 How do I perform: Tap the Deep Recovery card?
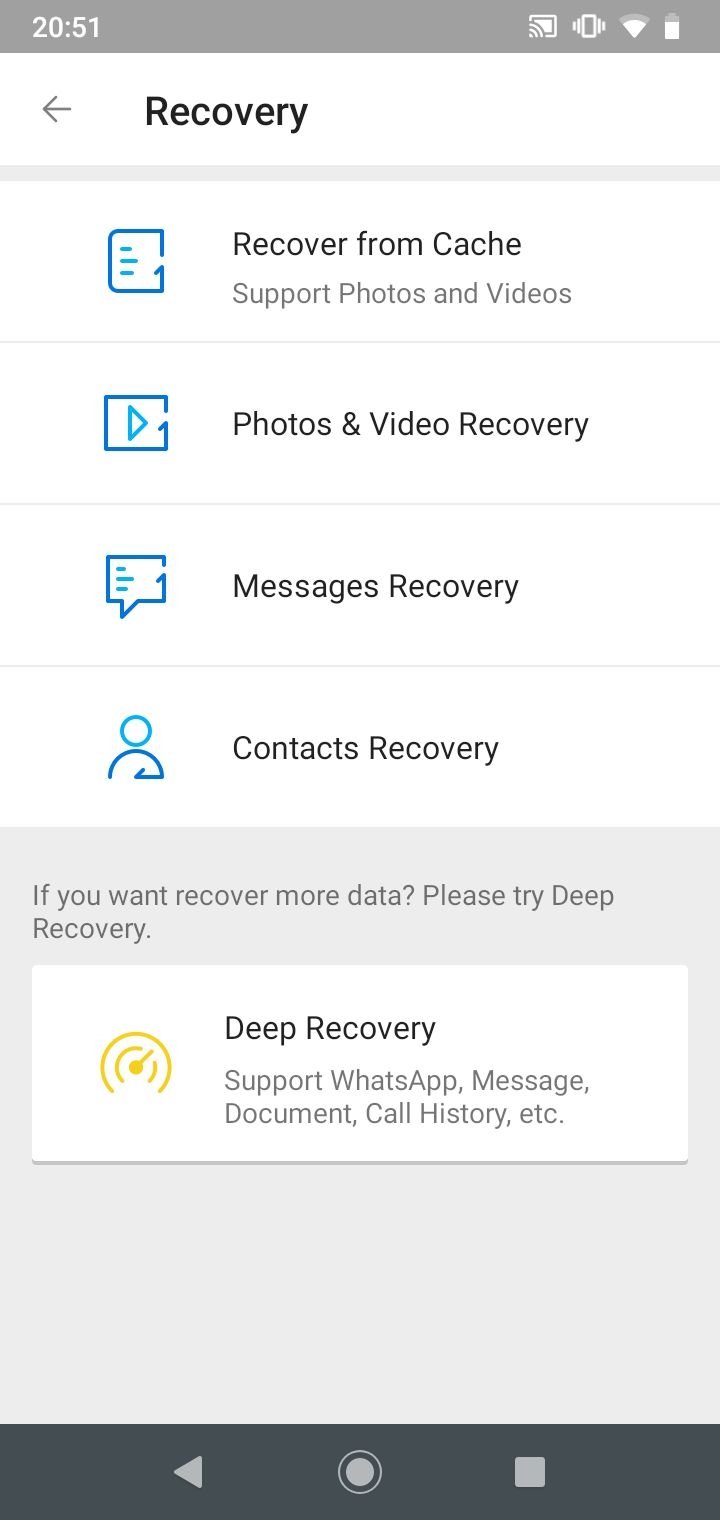[x=360, y=1063]
